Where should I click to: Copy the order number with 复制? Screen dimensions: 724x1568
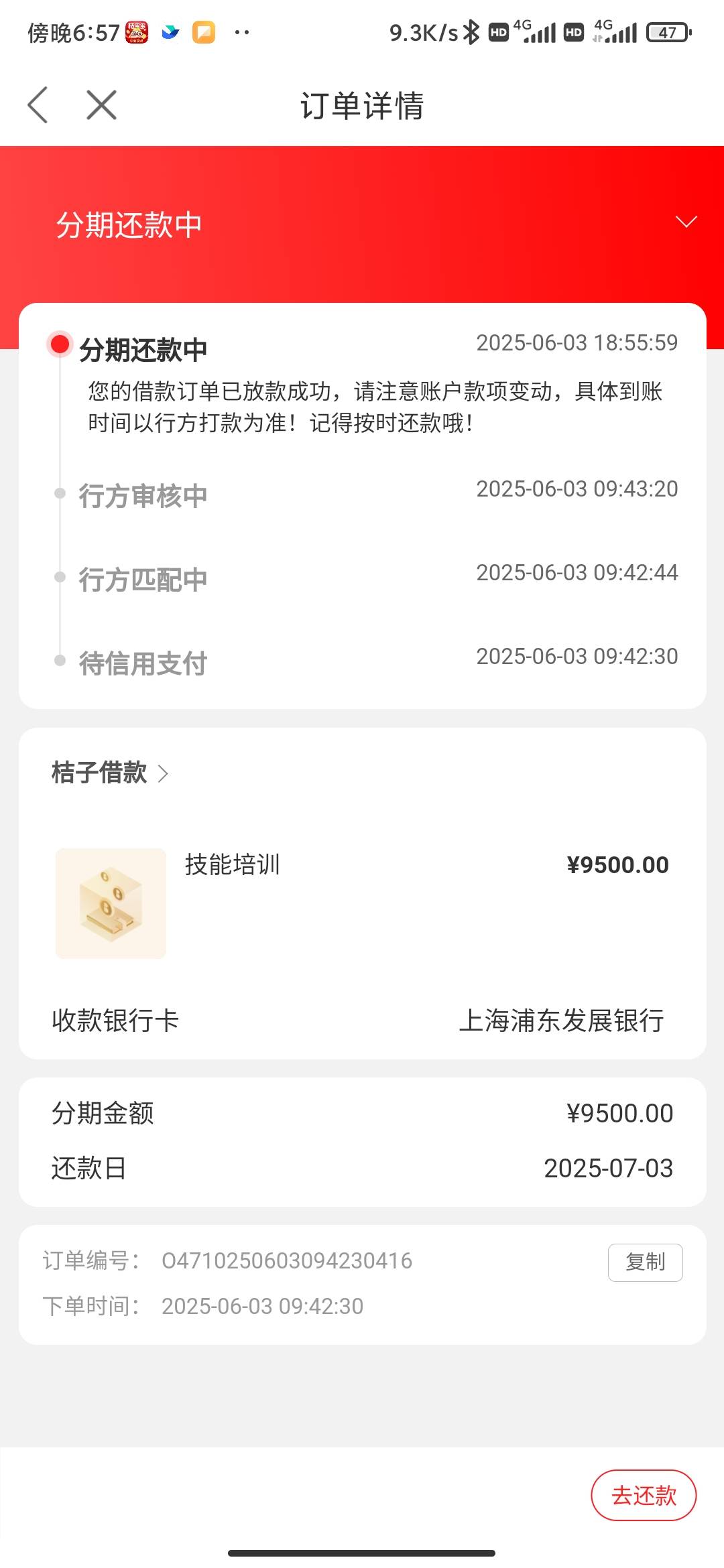click(x=645, y=1262)
